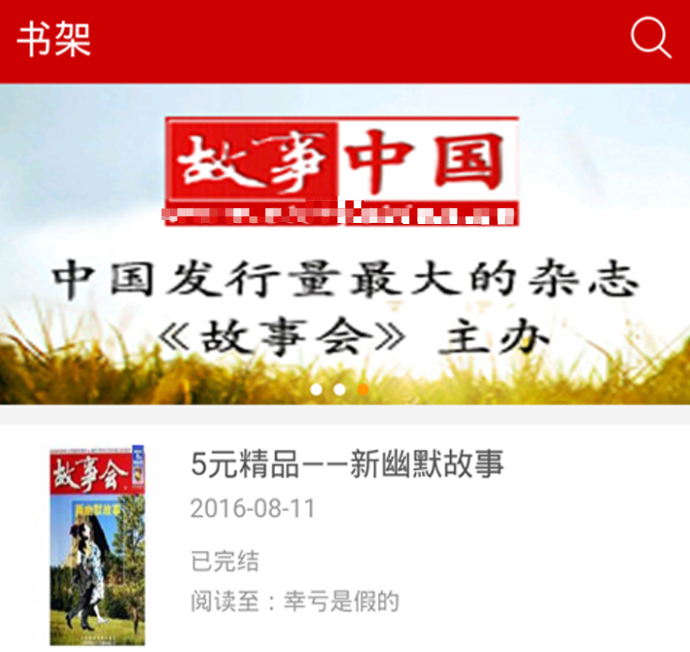
Task: Open the search icon in the top bar
Action: click(x=650, y=39)
